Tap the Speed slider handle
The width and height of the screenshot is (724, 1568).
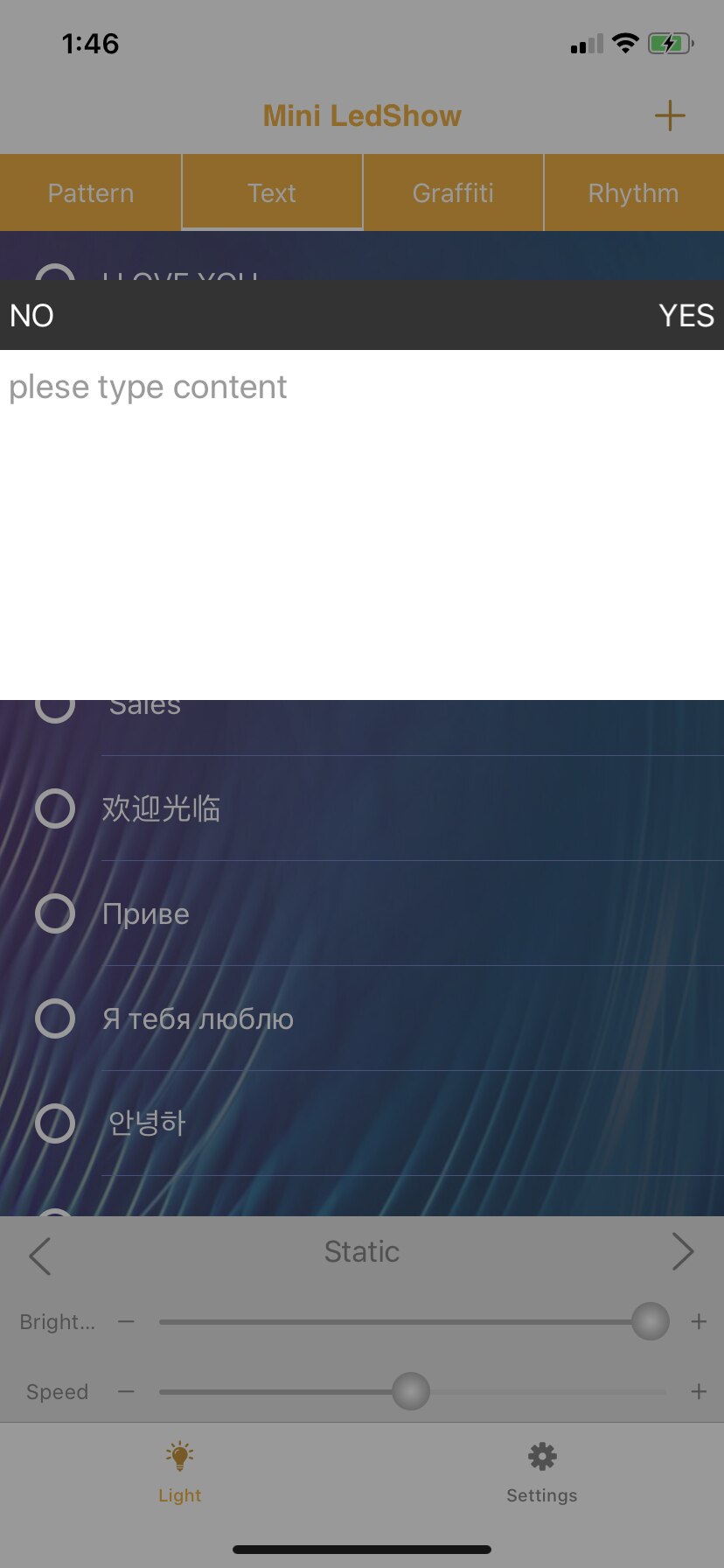pos(411,1391)
